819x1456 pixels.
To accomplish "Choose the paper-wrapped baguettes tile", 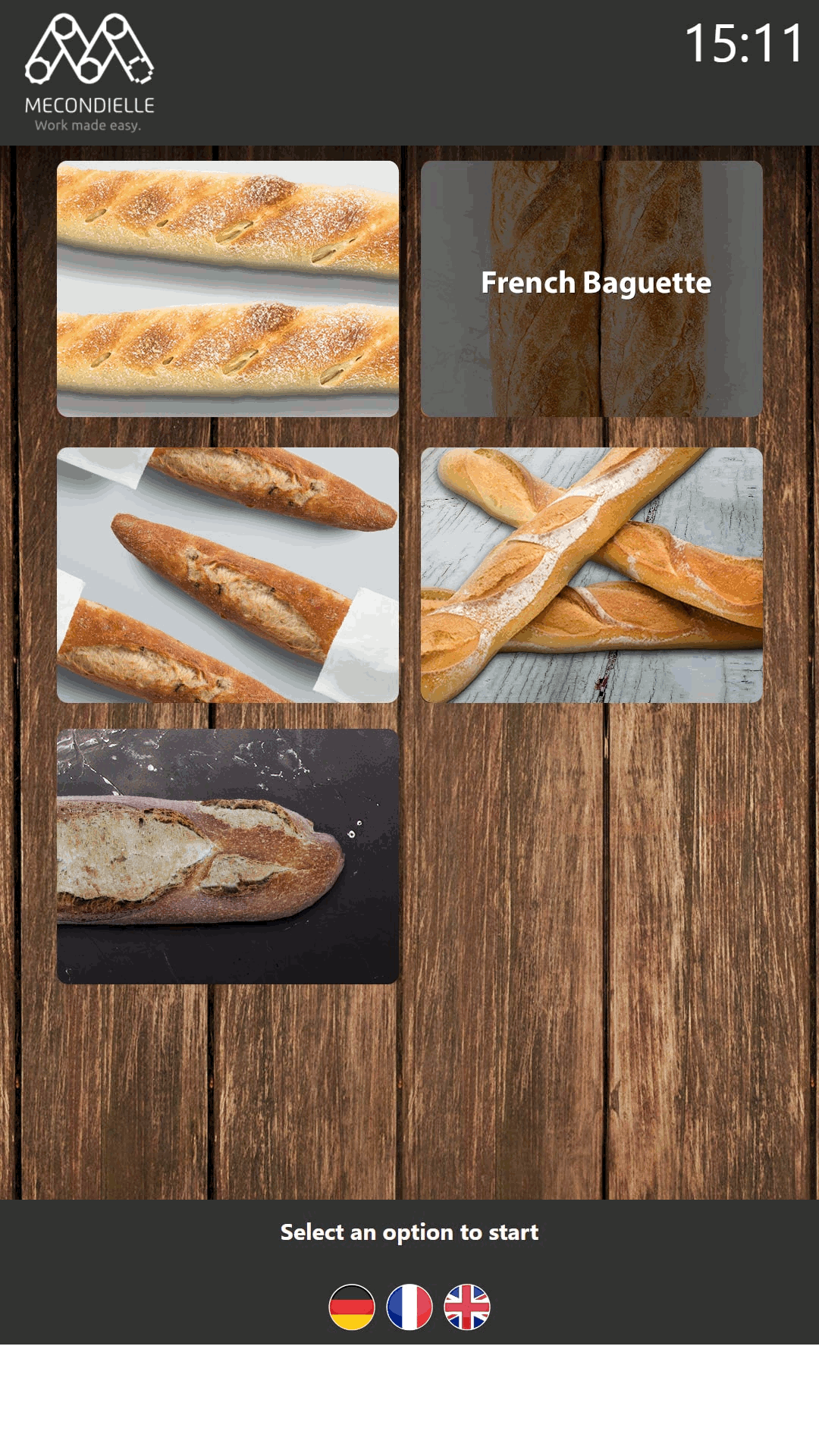I will [227, 575].
